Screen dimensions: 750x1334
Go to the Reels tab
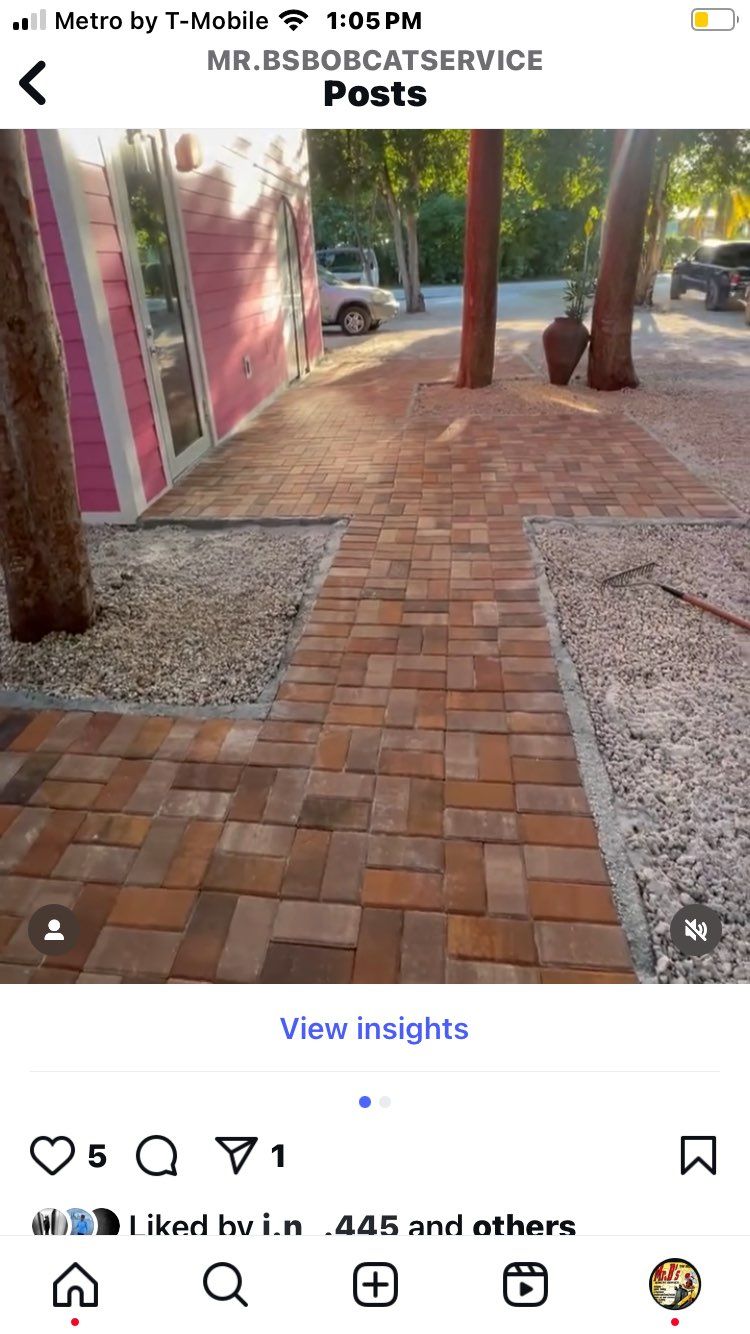tap(525, 1285)
